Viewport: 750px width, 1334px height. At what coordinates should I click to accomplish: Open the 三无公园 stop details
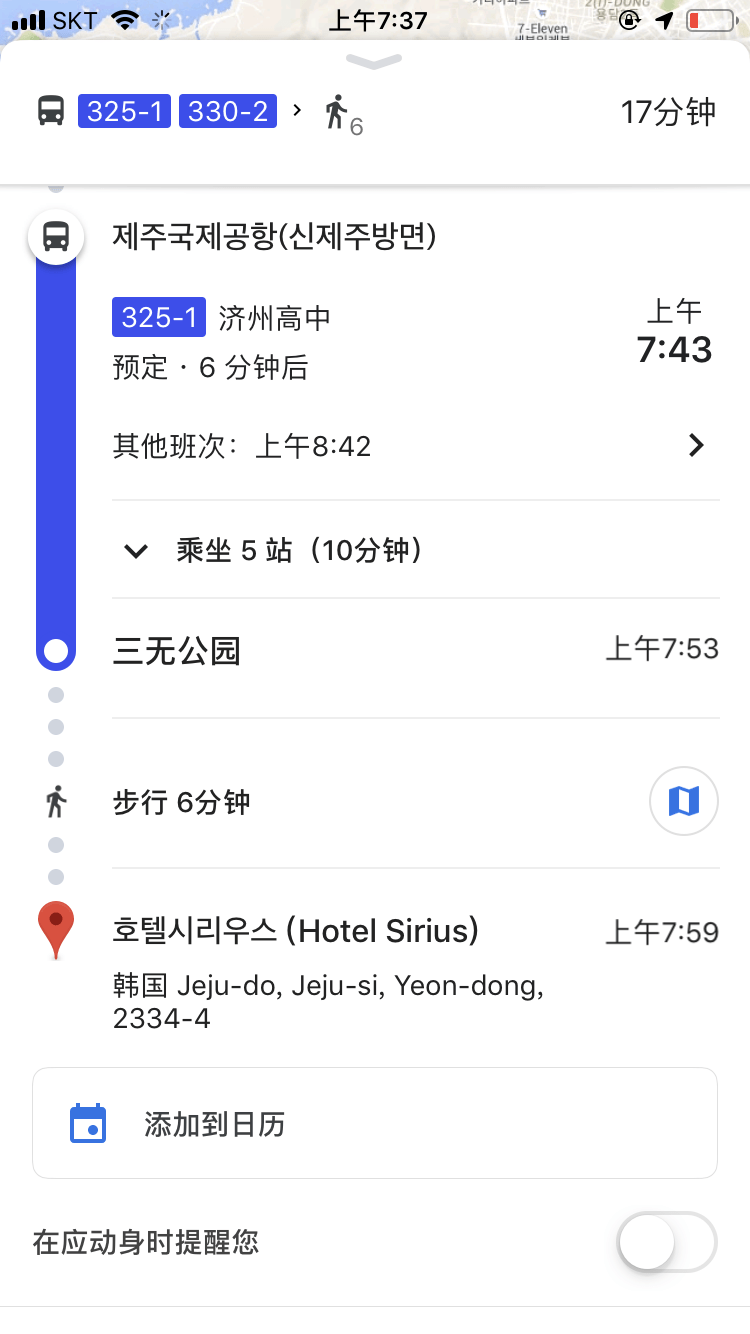(415, 652)
